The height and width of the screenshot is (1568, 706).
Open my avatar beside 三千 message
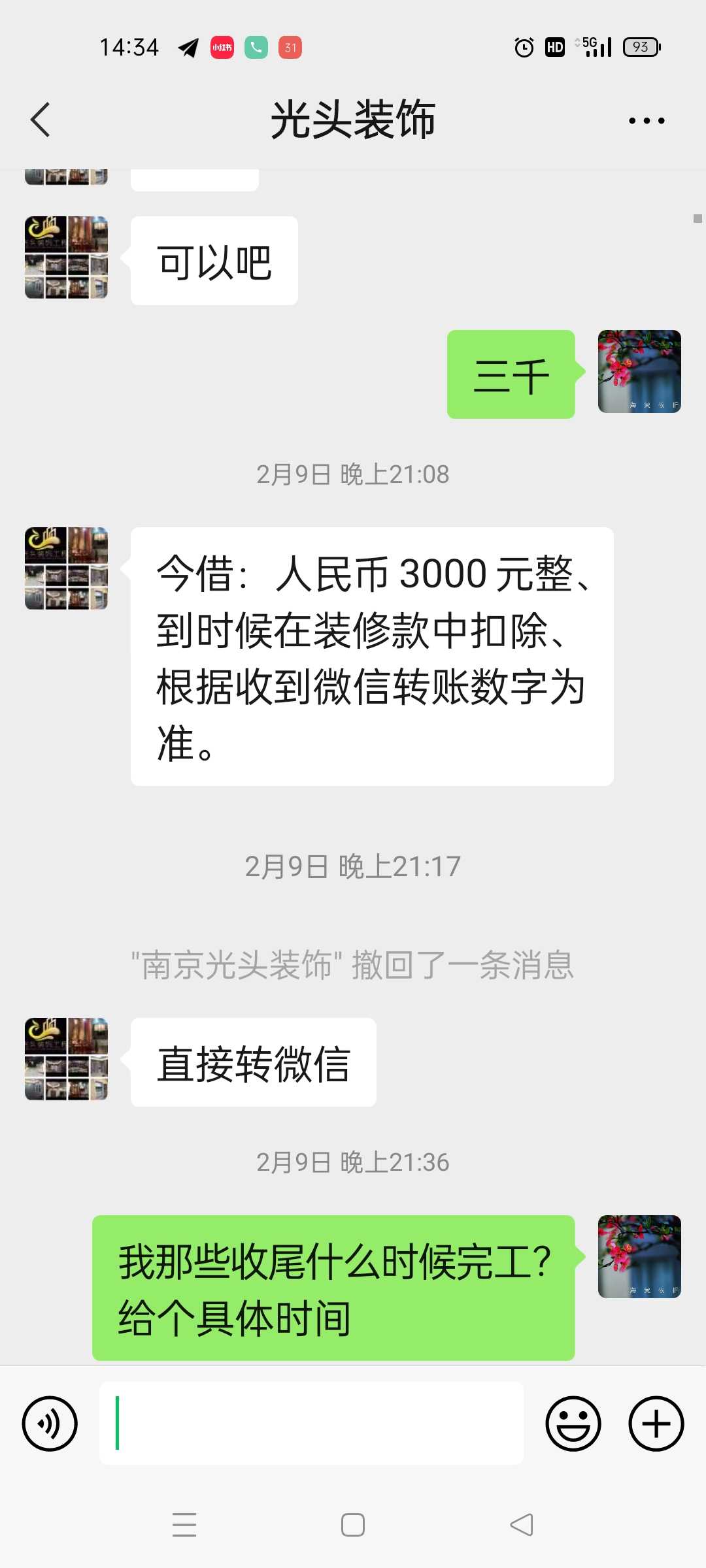(639, 371)
